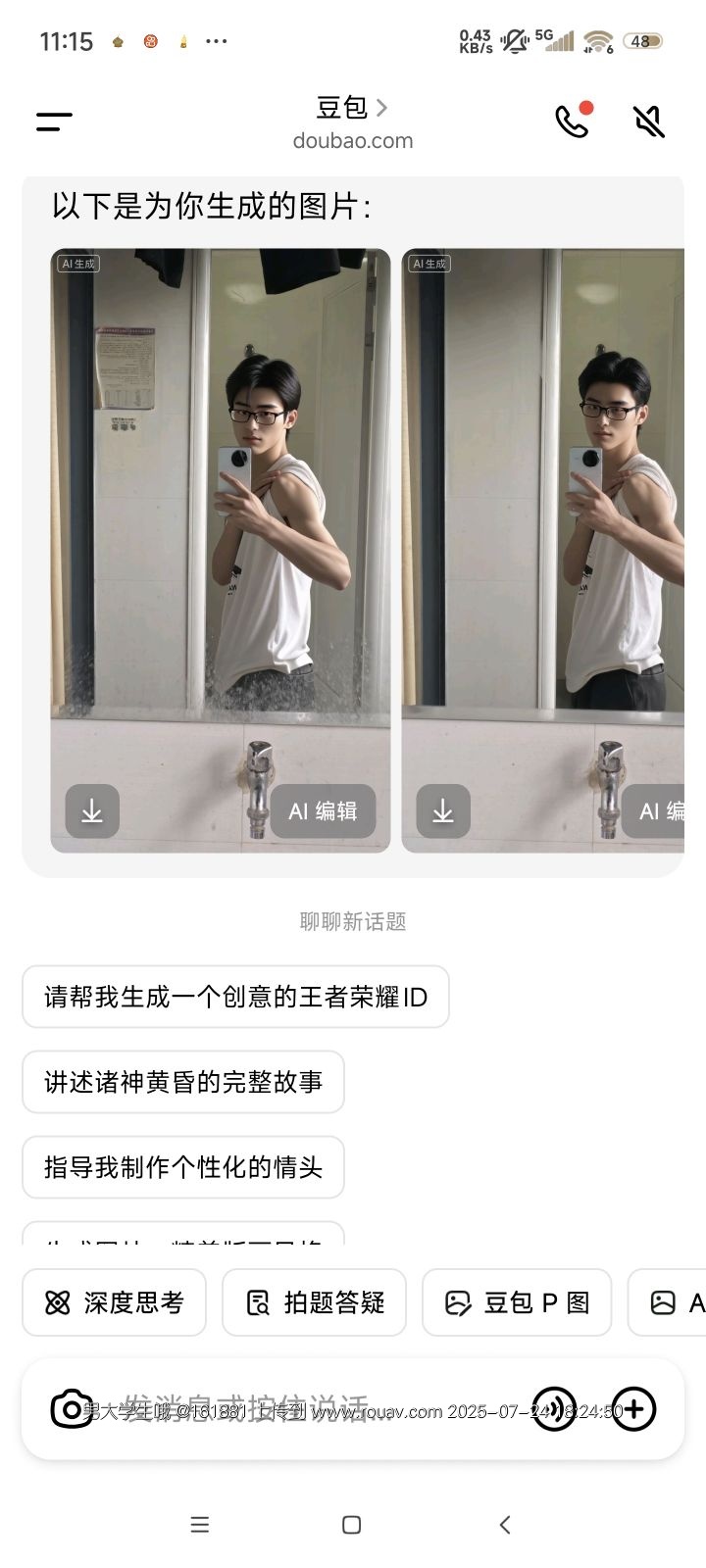Switch to voice input mode

[x=554, y=1409]
